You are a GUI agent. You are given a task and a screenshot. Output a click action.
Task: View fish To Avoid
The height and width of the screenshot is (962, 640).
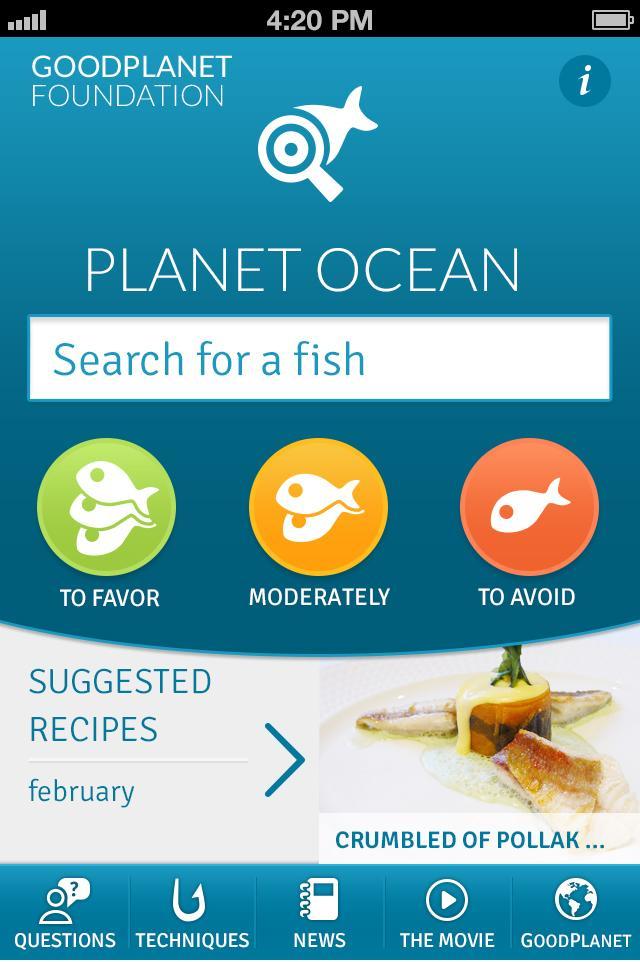529,508
